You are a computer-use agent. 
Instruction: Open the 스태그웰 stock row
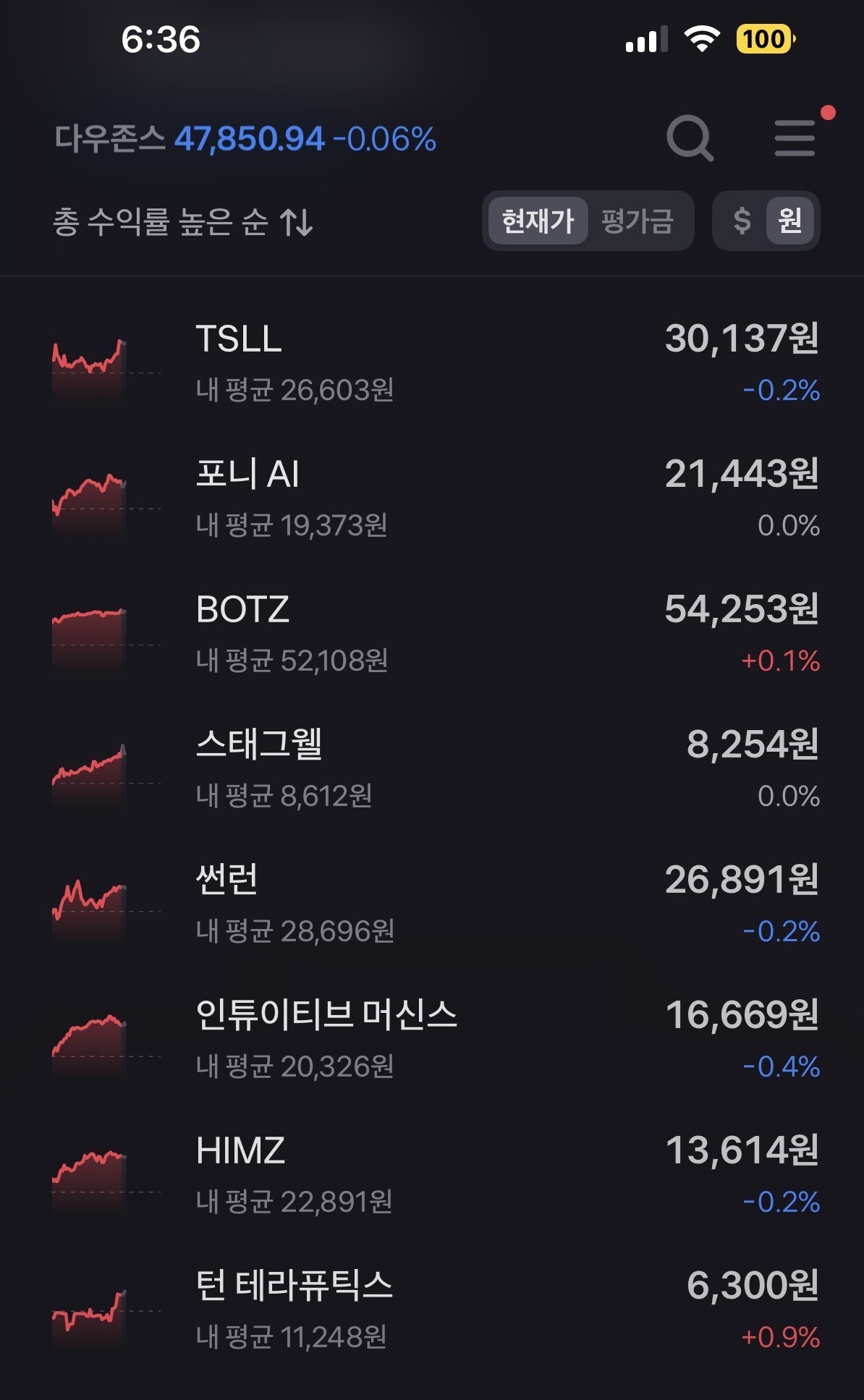[x=432, y=770]
